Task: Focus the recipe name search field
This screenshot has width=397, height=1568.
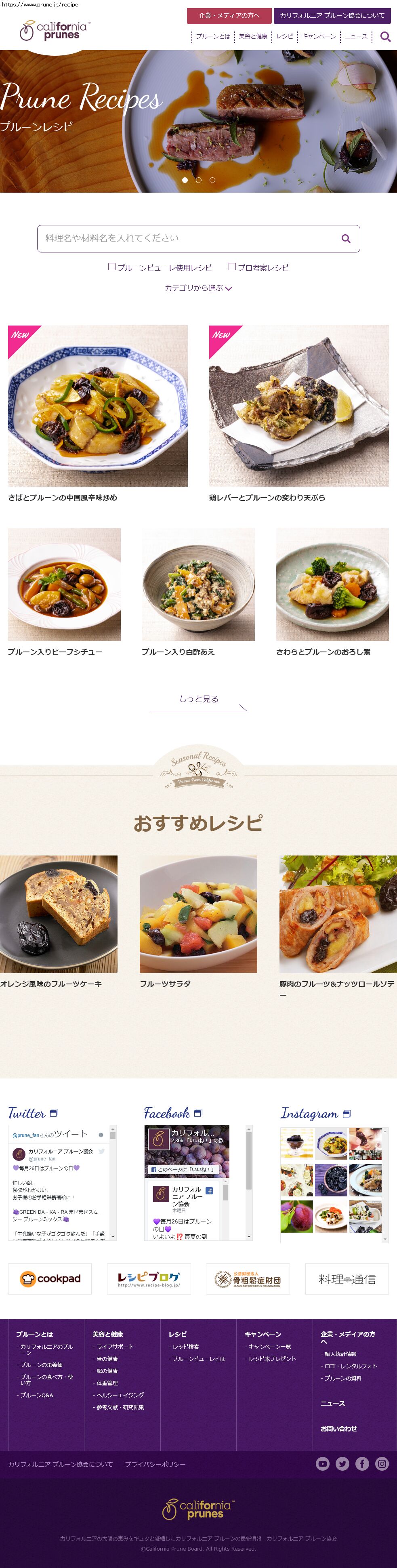Action: (189, 238)
